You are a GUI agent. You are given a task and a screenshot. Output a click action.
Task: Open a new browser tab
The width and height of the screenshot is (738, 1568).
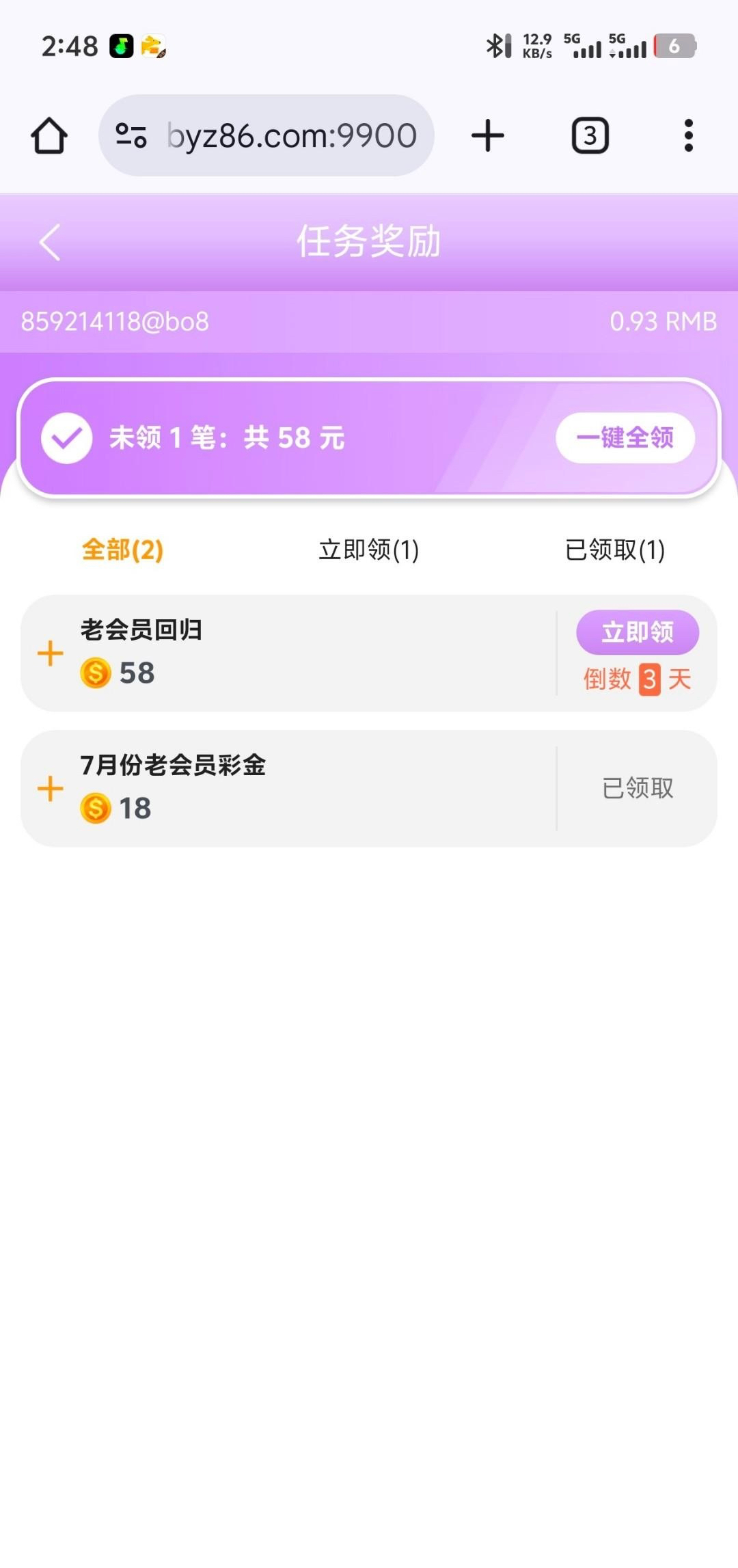[x=488, y=135]
